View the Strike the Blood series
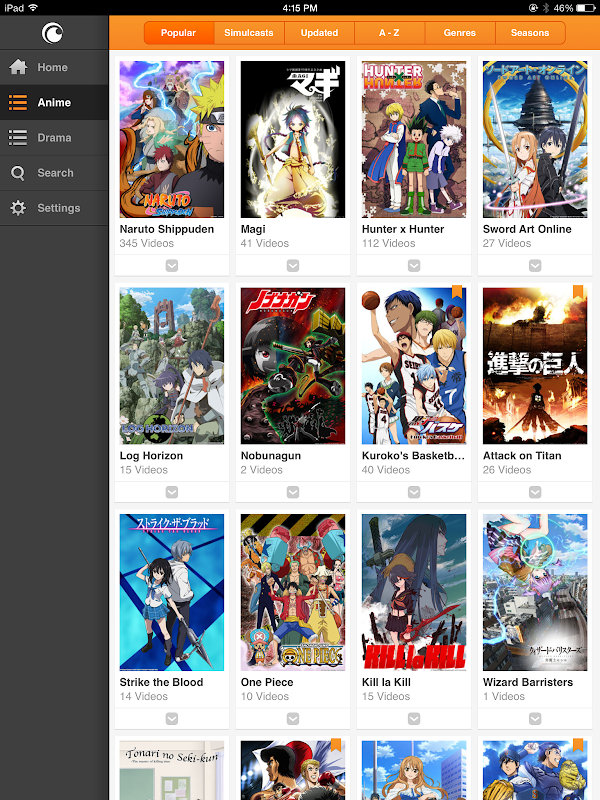Screen dimensions: 600x800 171,593
